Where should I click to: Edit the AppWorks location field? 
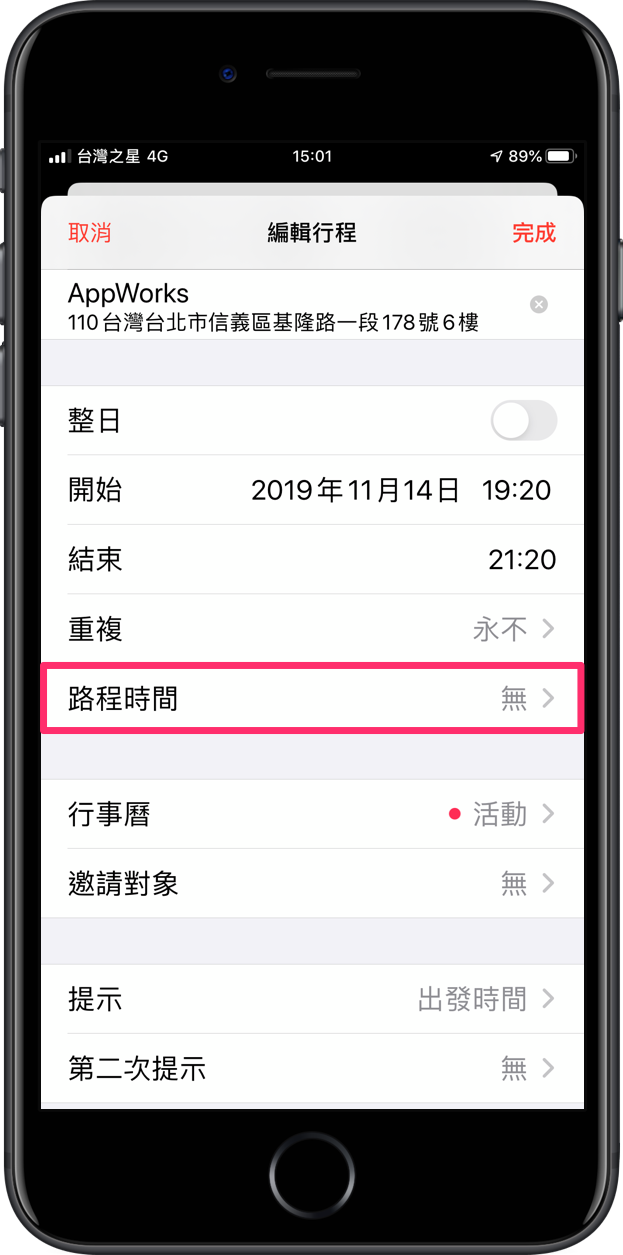(280, 306)
